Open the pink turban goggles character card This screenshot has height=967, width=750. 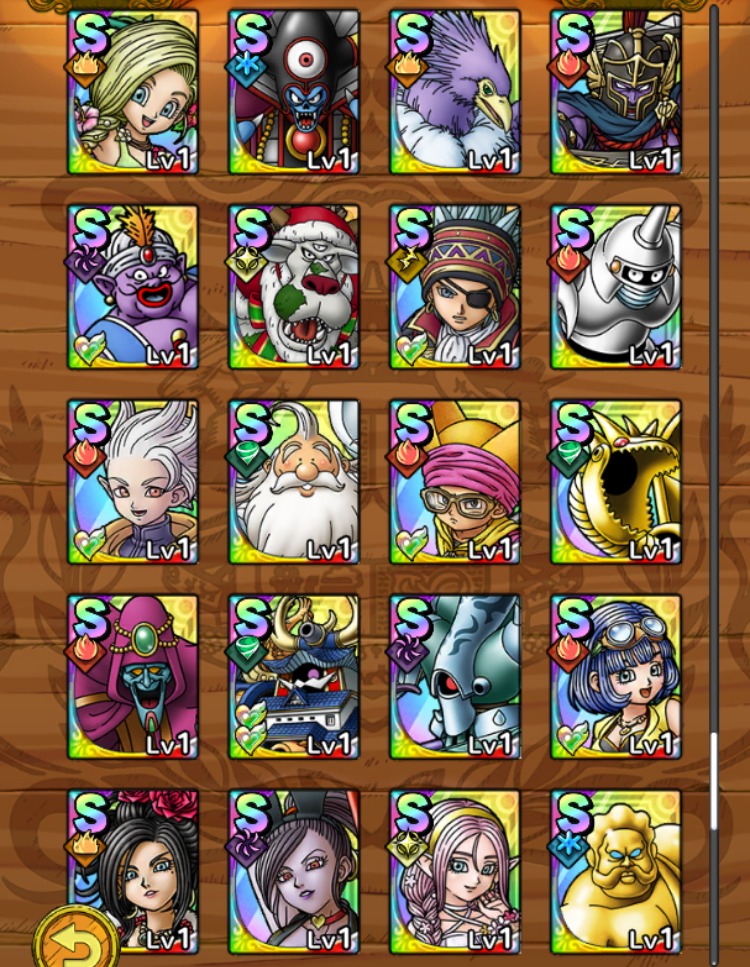click(455, 482)
